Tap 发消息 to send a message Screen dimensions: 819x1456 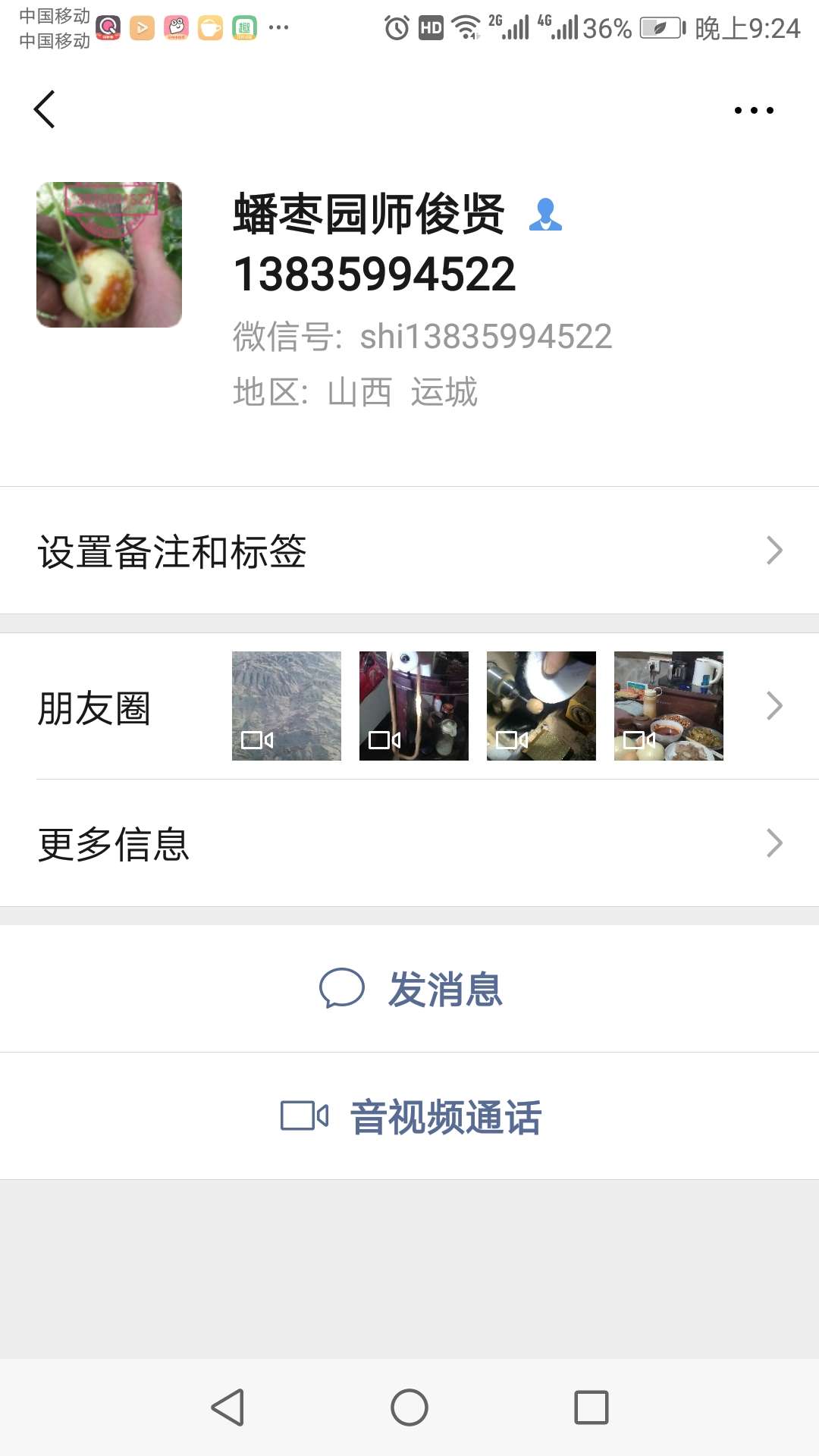click(x=411, y=989)
